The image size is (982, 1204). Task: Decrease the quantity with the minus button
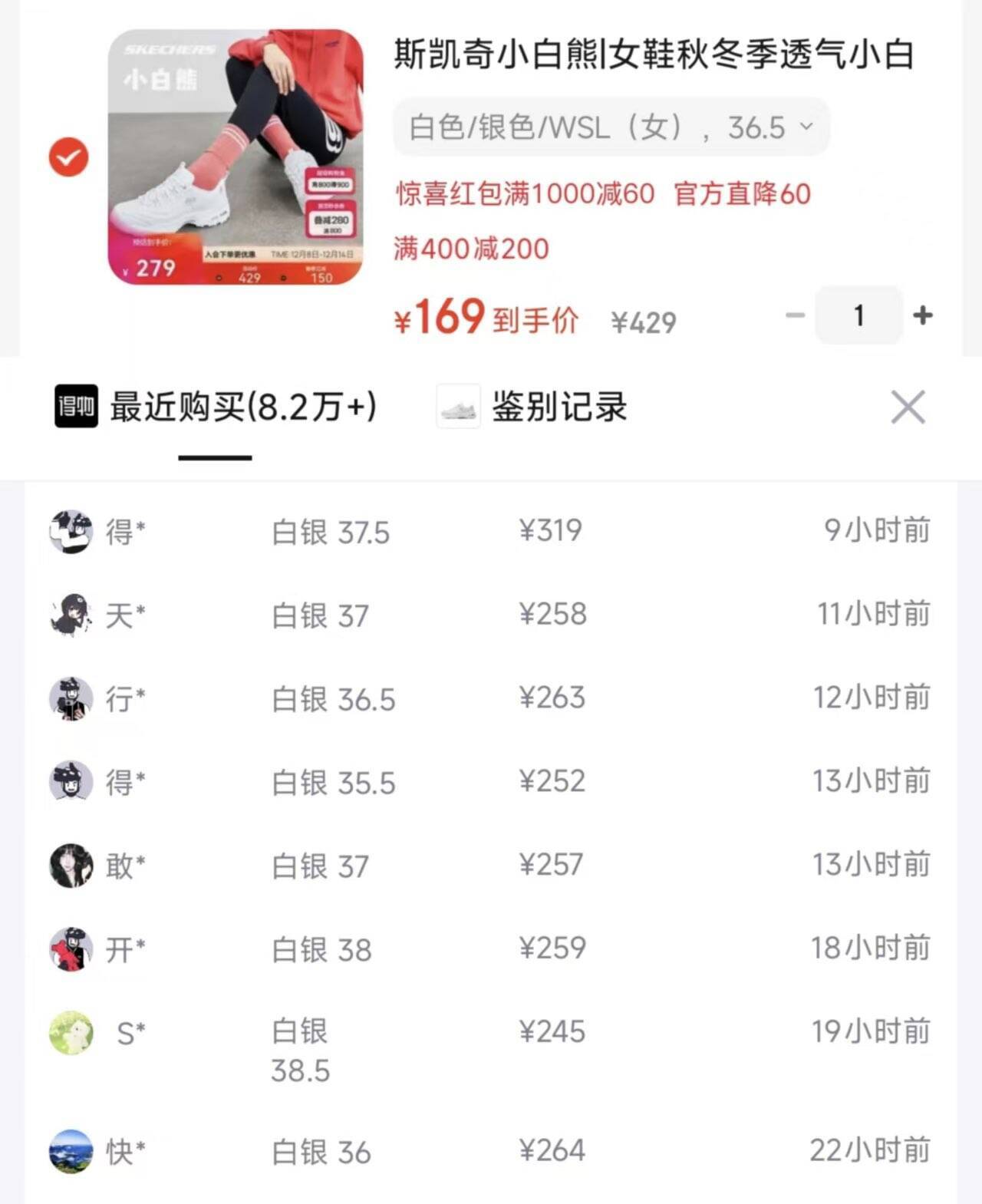[x=796, y=315]
